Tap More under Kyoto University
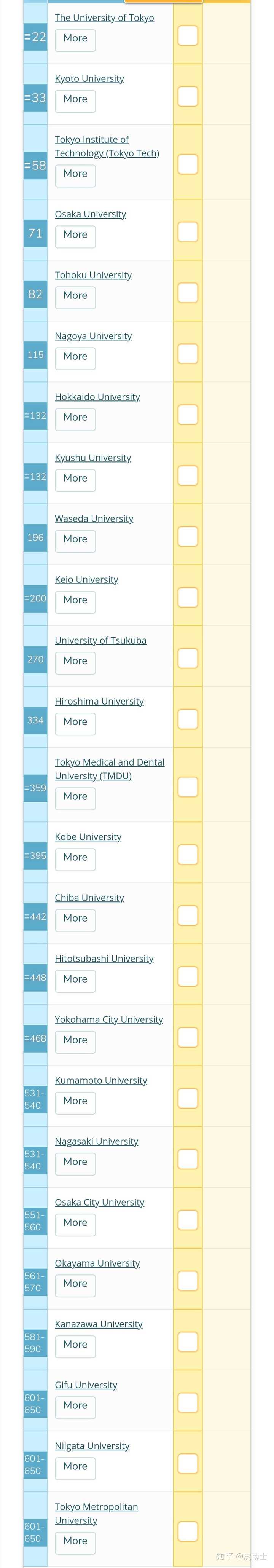 click(x=75, y=99)
